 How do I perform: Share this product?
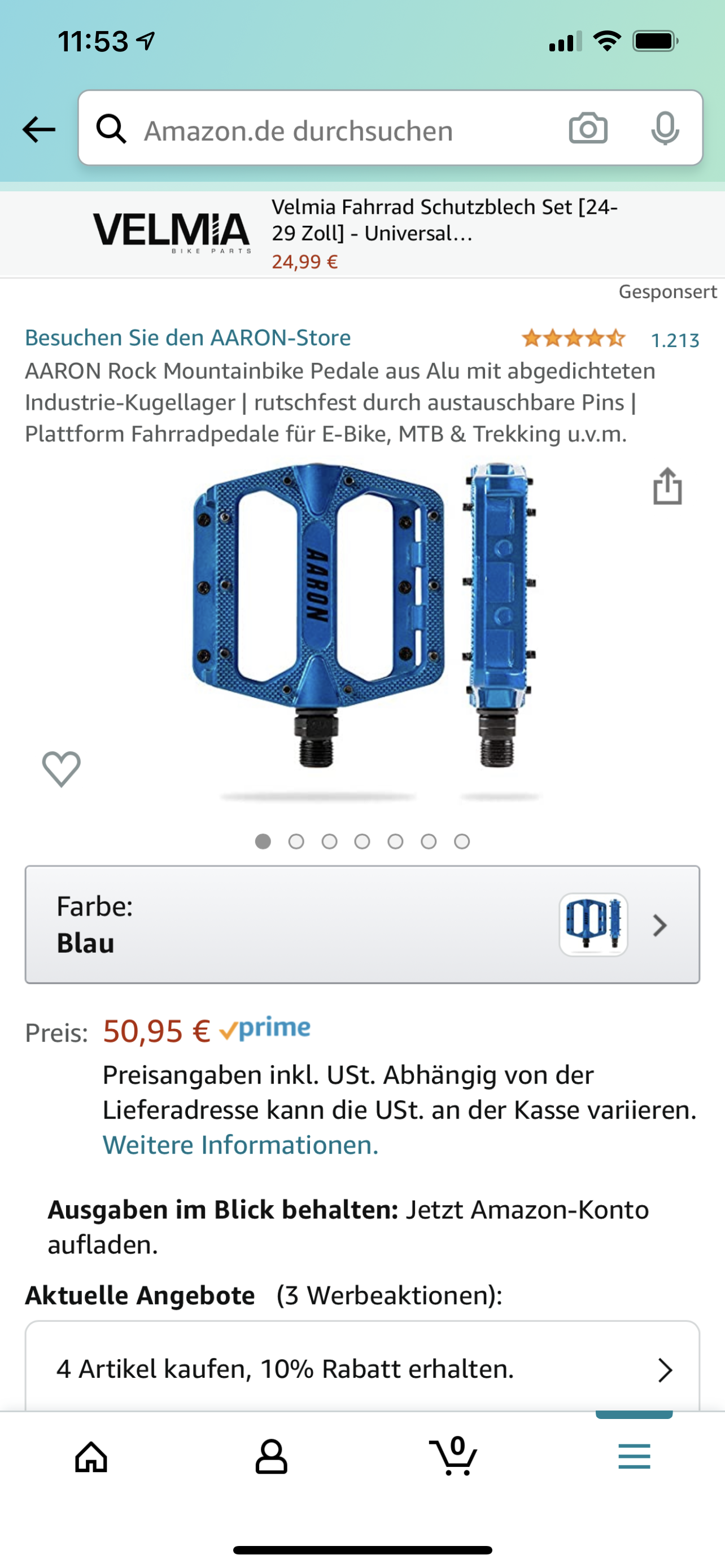[667, 487]
